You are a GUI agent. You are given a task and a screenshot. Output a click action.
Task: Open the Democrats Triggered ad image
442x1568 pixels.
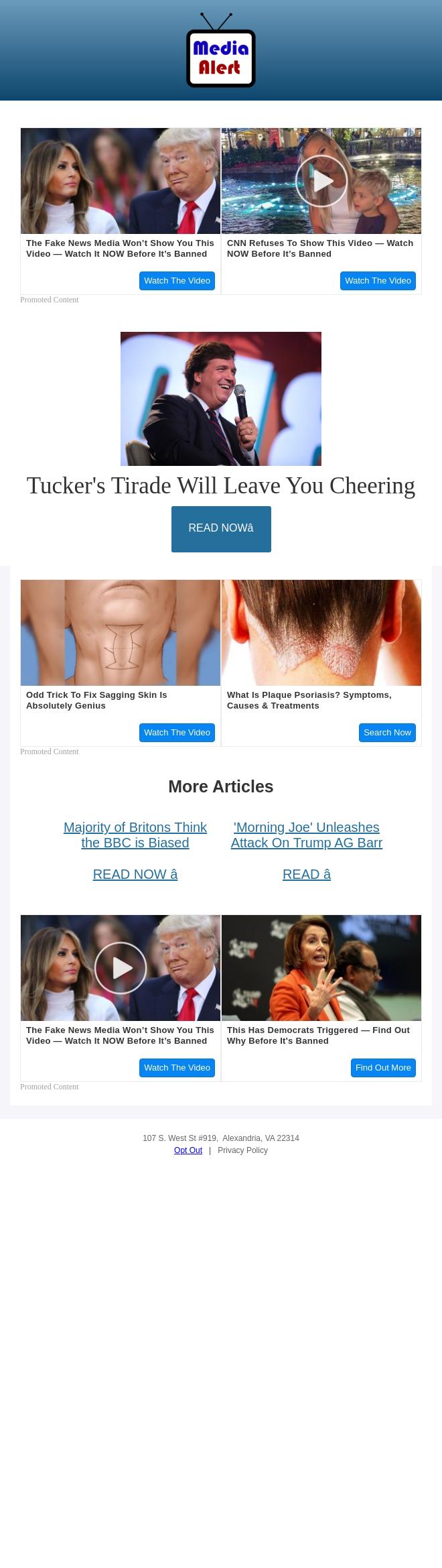(321, 967)
